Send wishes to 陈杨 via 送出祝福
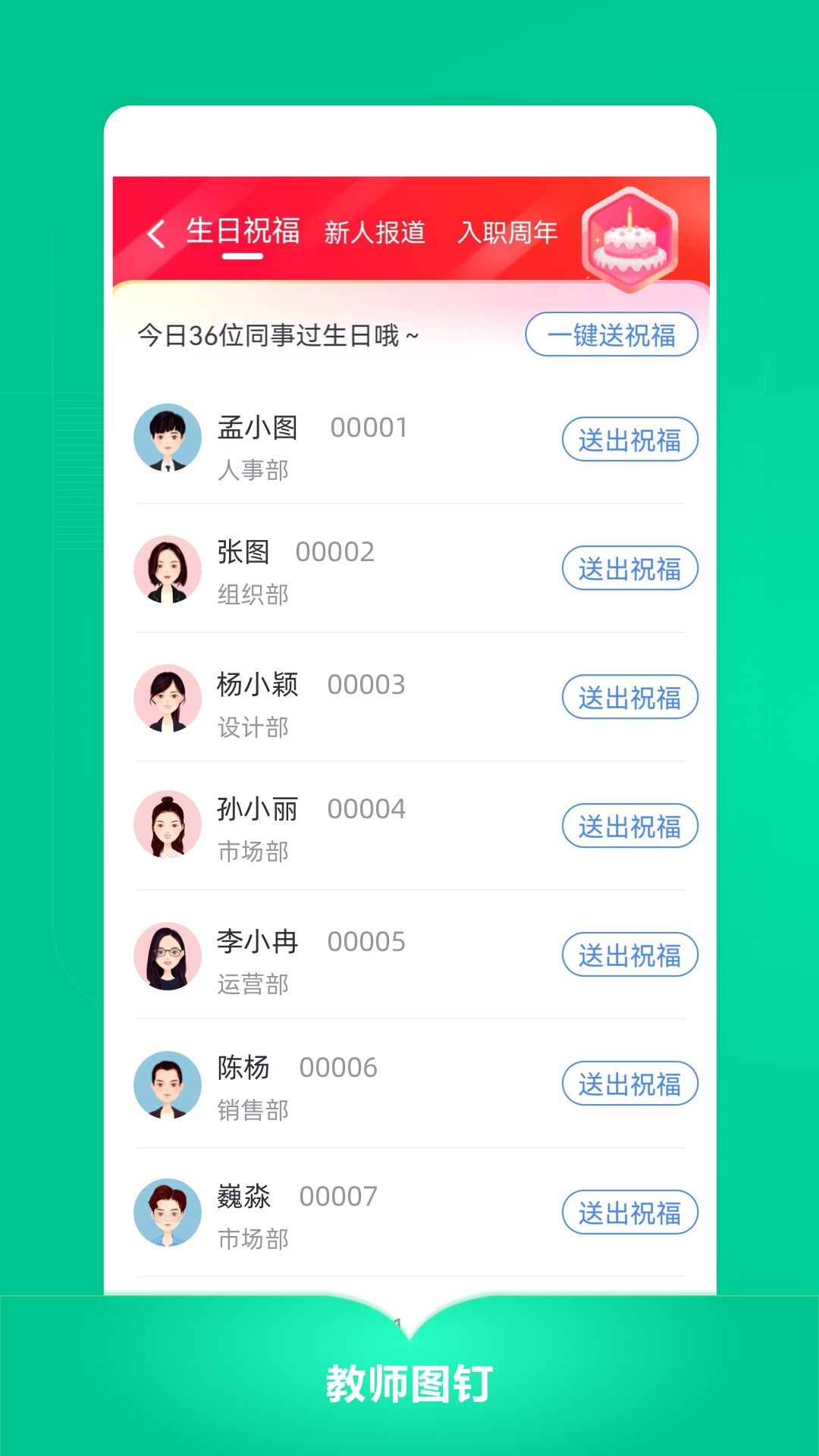 [630, 1084]
